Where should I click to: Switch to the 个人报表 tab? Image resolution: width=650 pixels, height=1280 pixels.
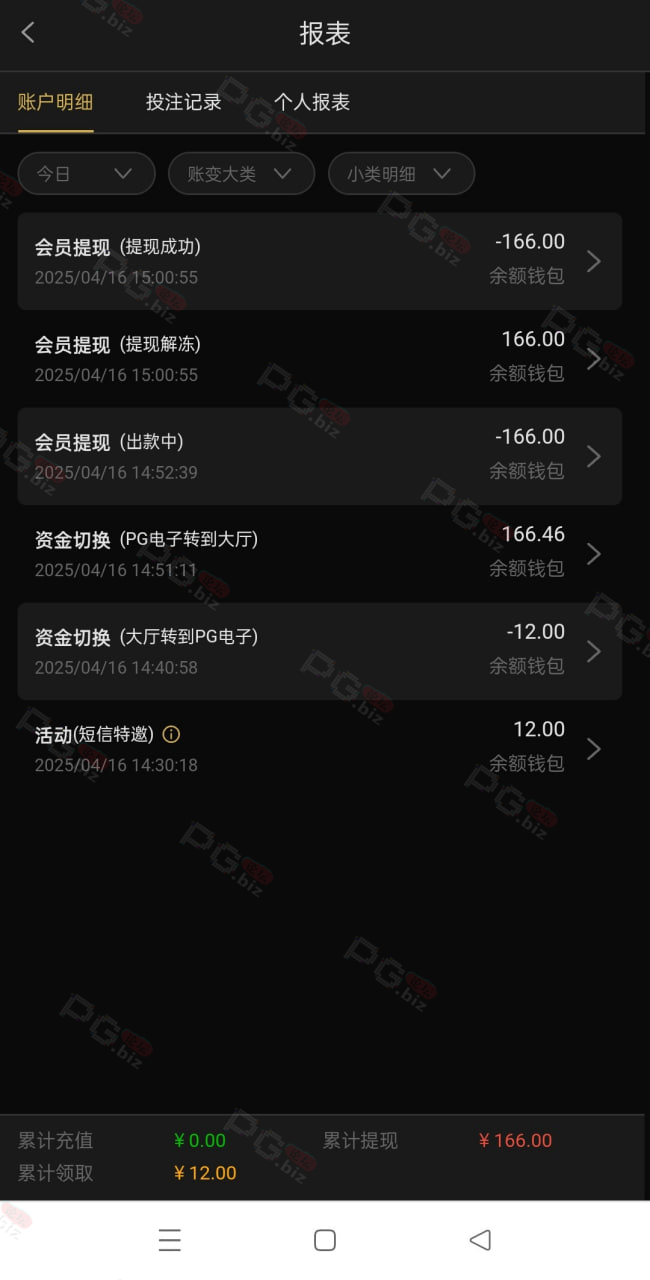(312, 102)
